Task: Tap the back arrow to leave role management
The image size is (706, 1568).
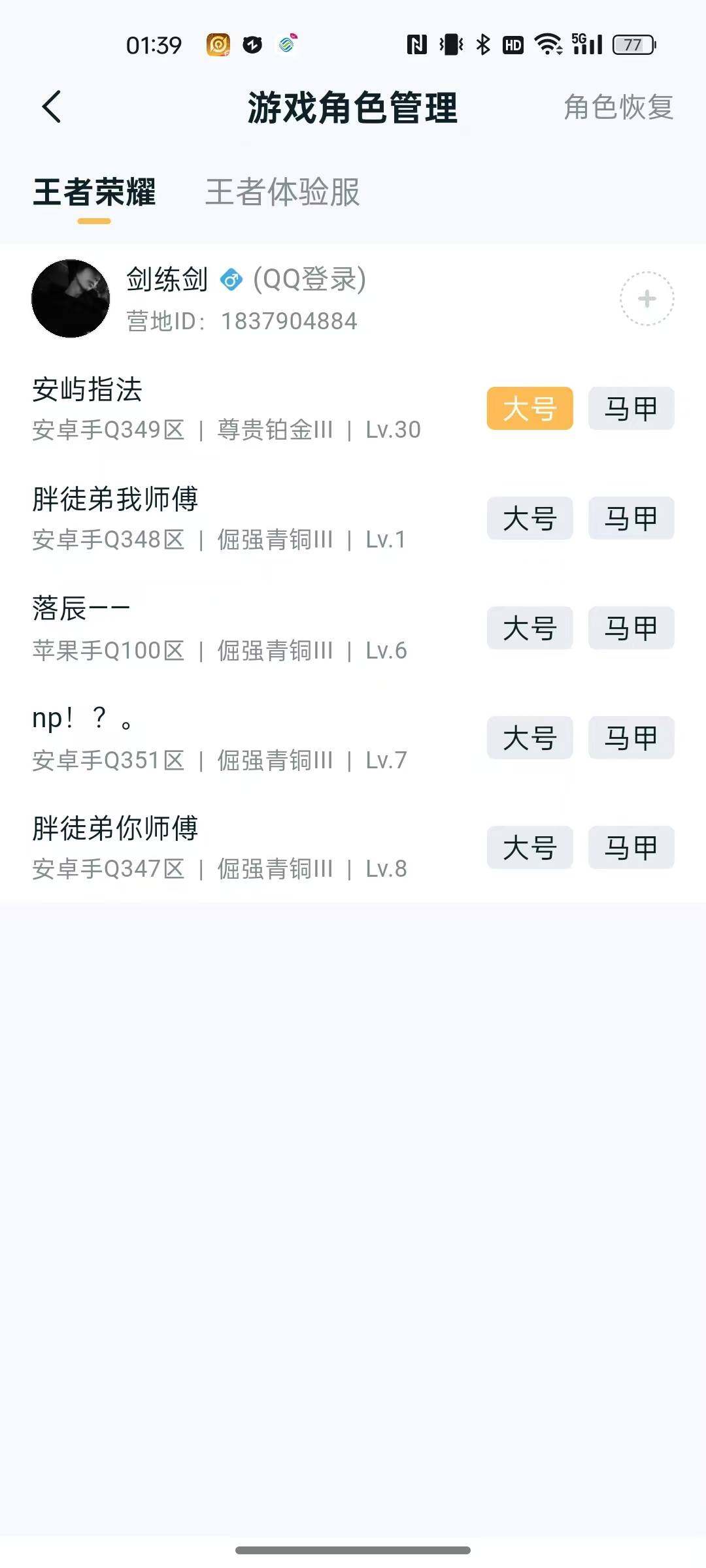Action: [52, 106]
